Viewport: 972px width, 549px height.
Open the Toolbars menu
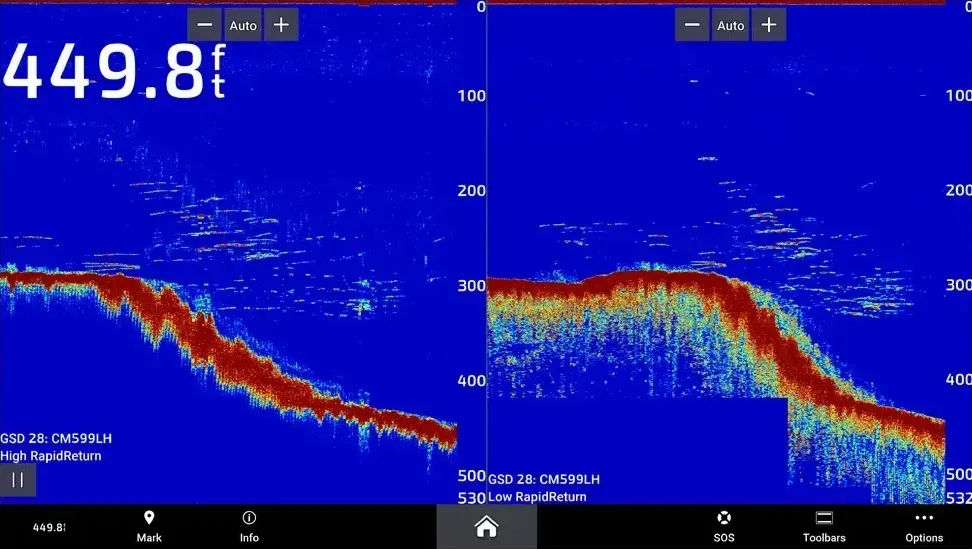823,526
